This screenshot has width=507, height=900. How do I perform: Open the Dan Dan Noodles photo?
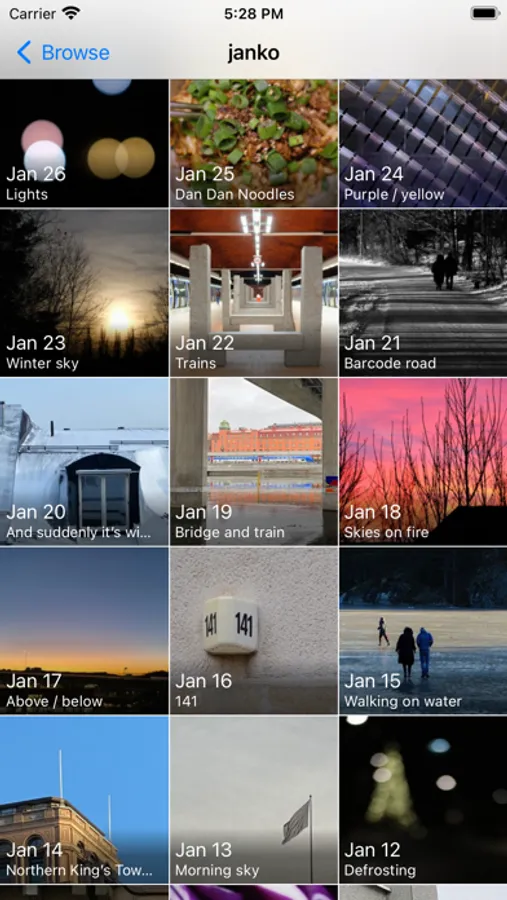pos(254,143)
